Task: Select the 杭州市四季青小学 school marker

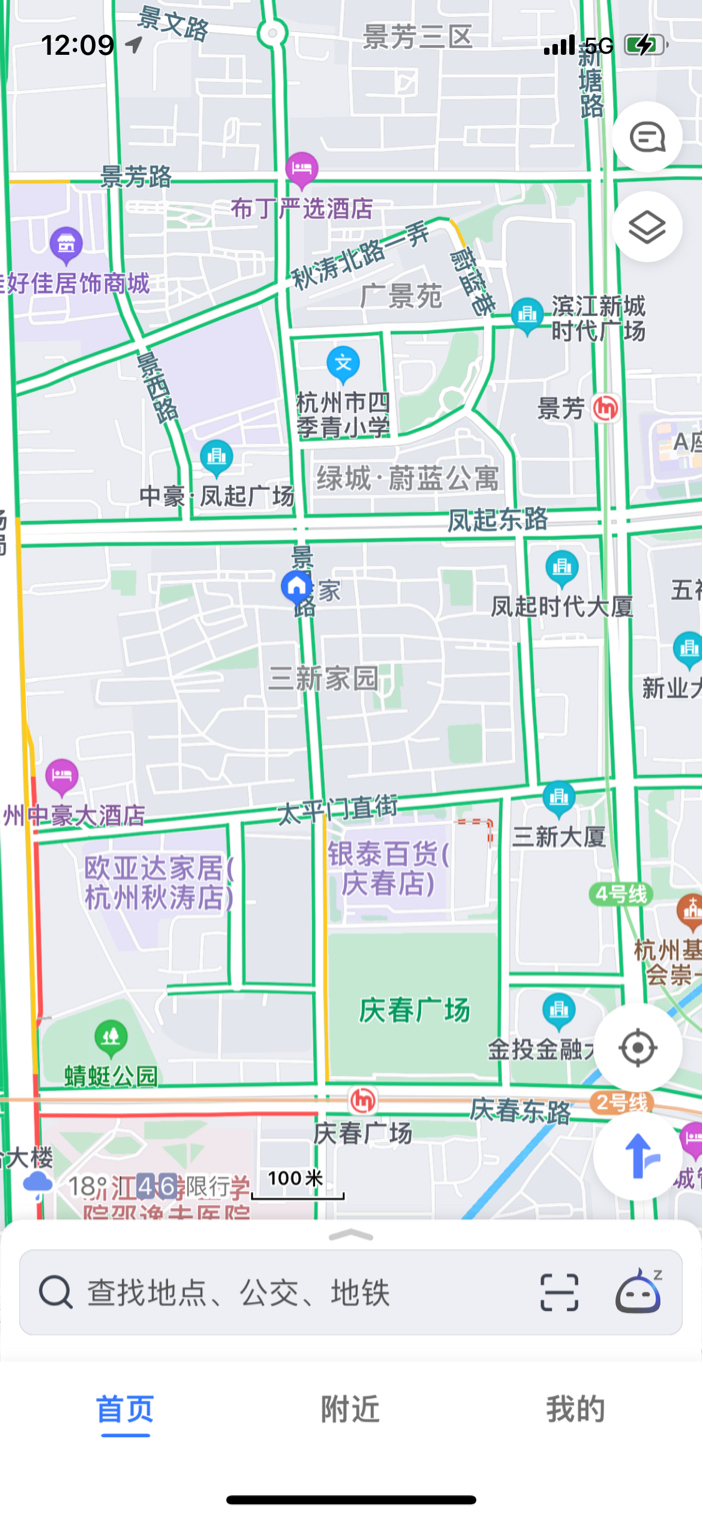Action: pos(343,362)
